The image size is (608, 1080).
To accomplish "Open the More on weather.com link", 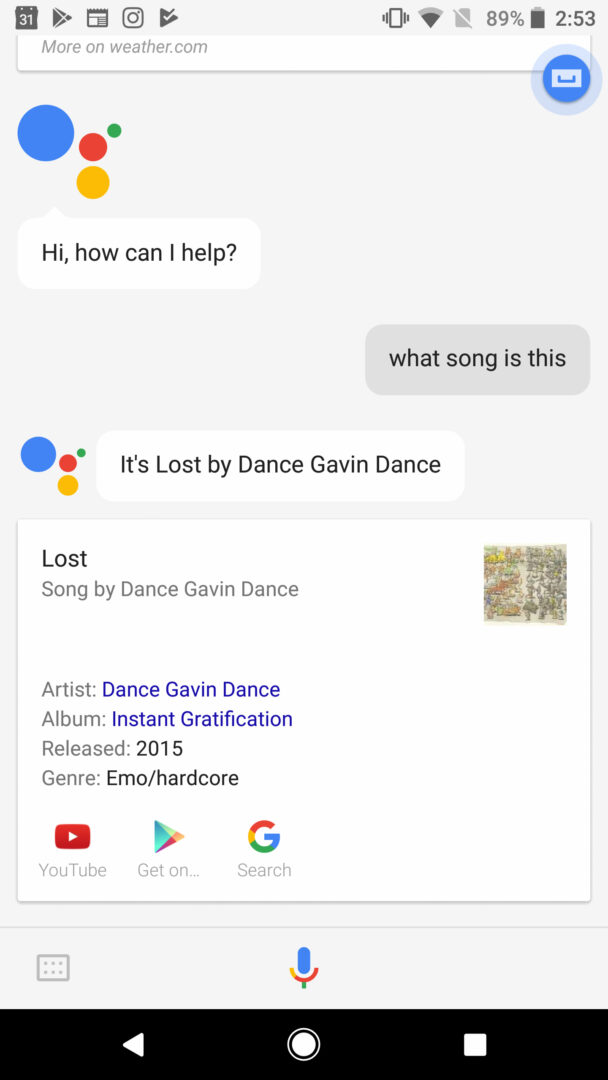I will [x=125, y=47].
